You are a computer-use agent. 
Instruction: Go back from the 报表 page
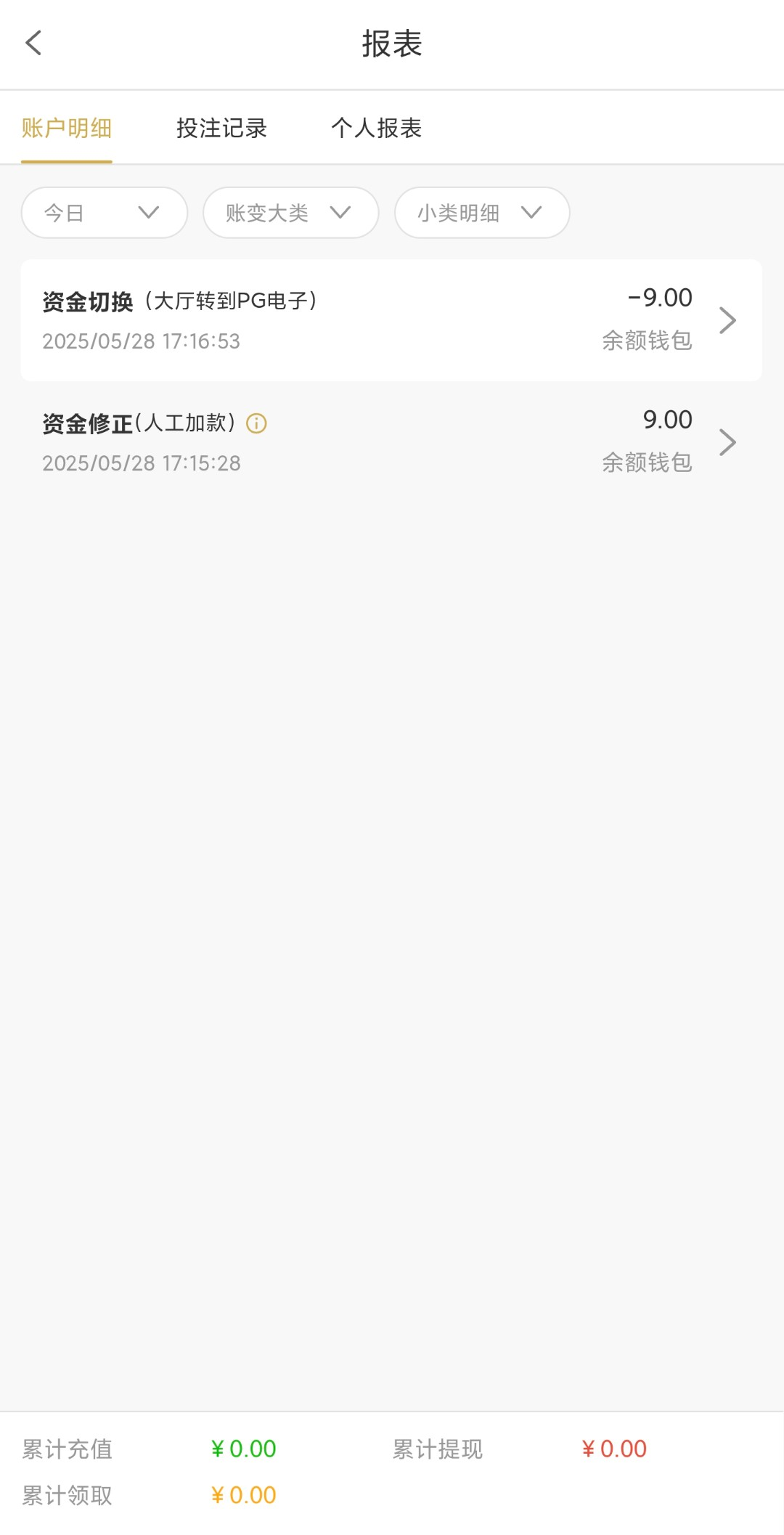coord(33,43)
